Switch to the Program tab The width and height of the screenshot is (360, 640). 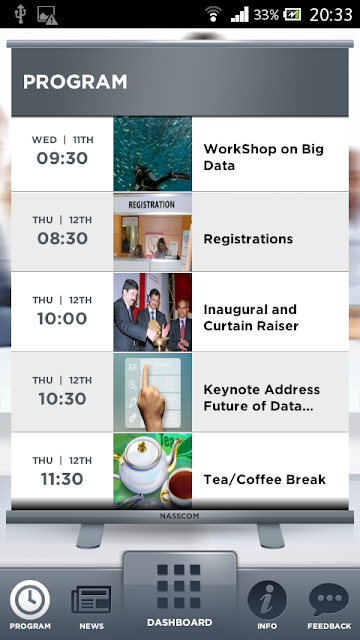(30, 605)
